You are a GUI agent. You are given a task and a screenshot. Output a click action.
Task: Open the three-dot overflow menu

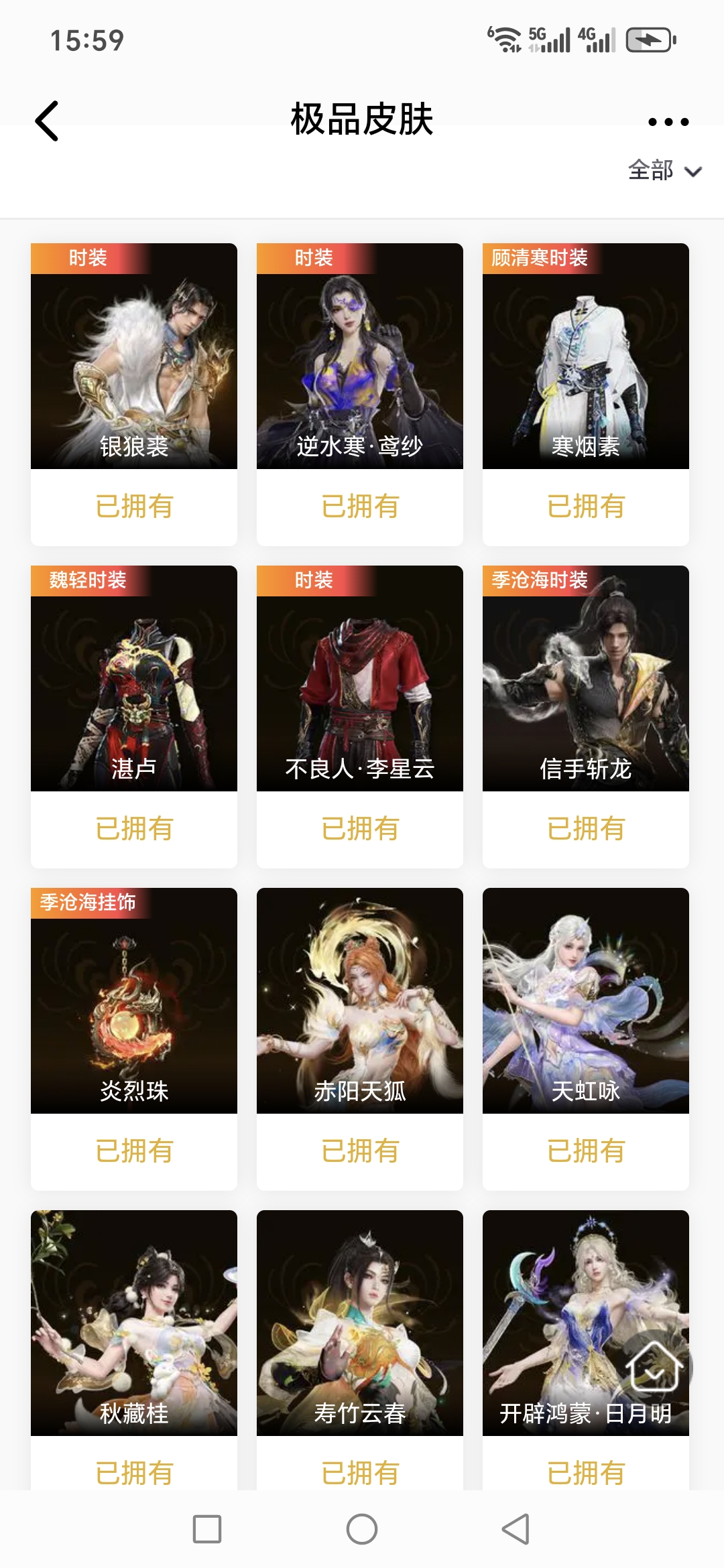pos(668,122)
